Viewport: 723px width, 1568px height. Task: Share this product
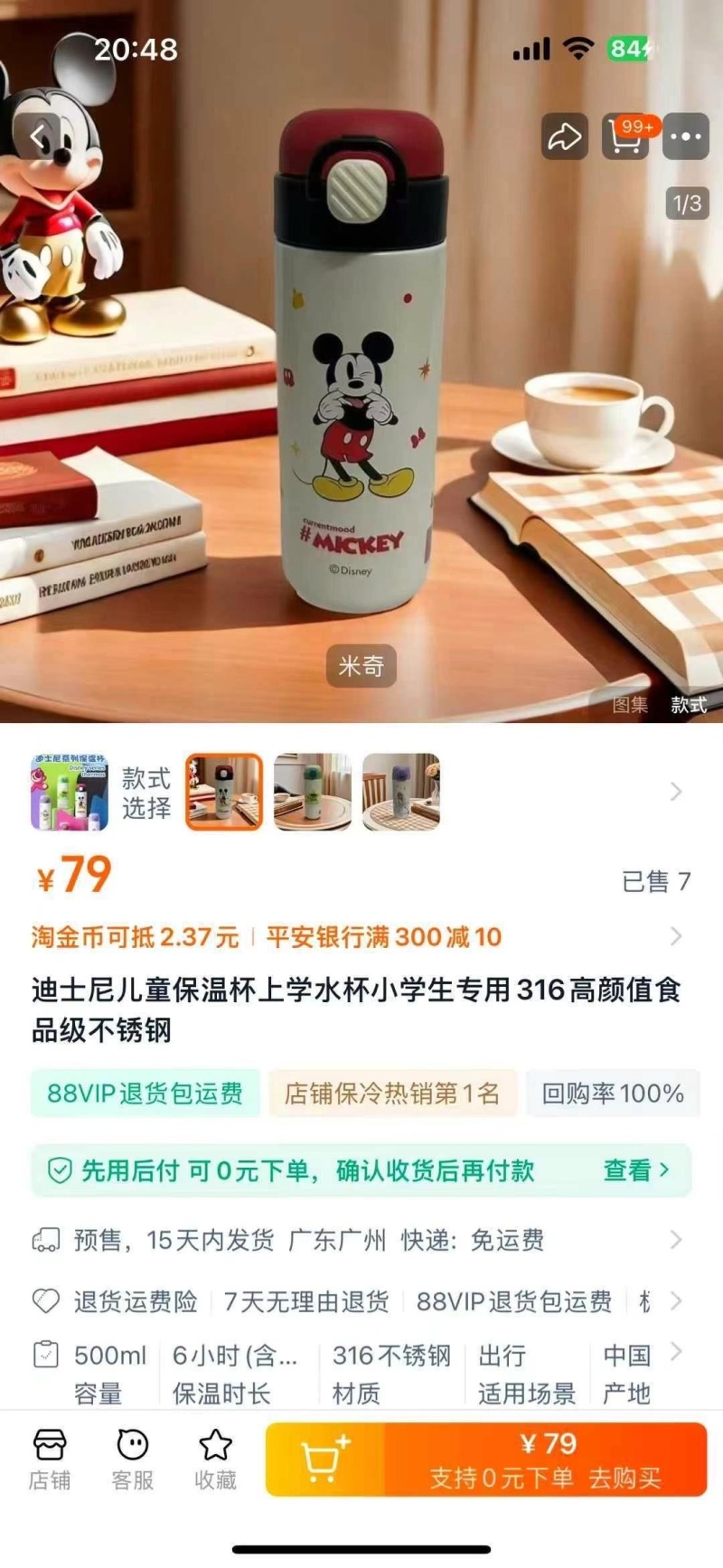click(565, 137)
